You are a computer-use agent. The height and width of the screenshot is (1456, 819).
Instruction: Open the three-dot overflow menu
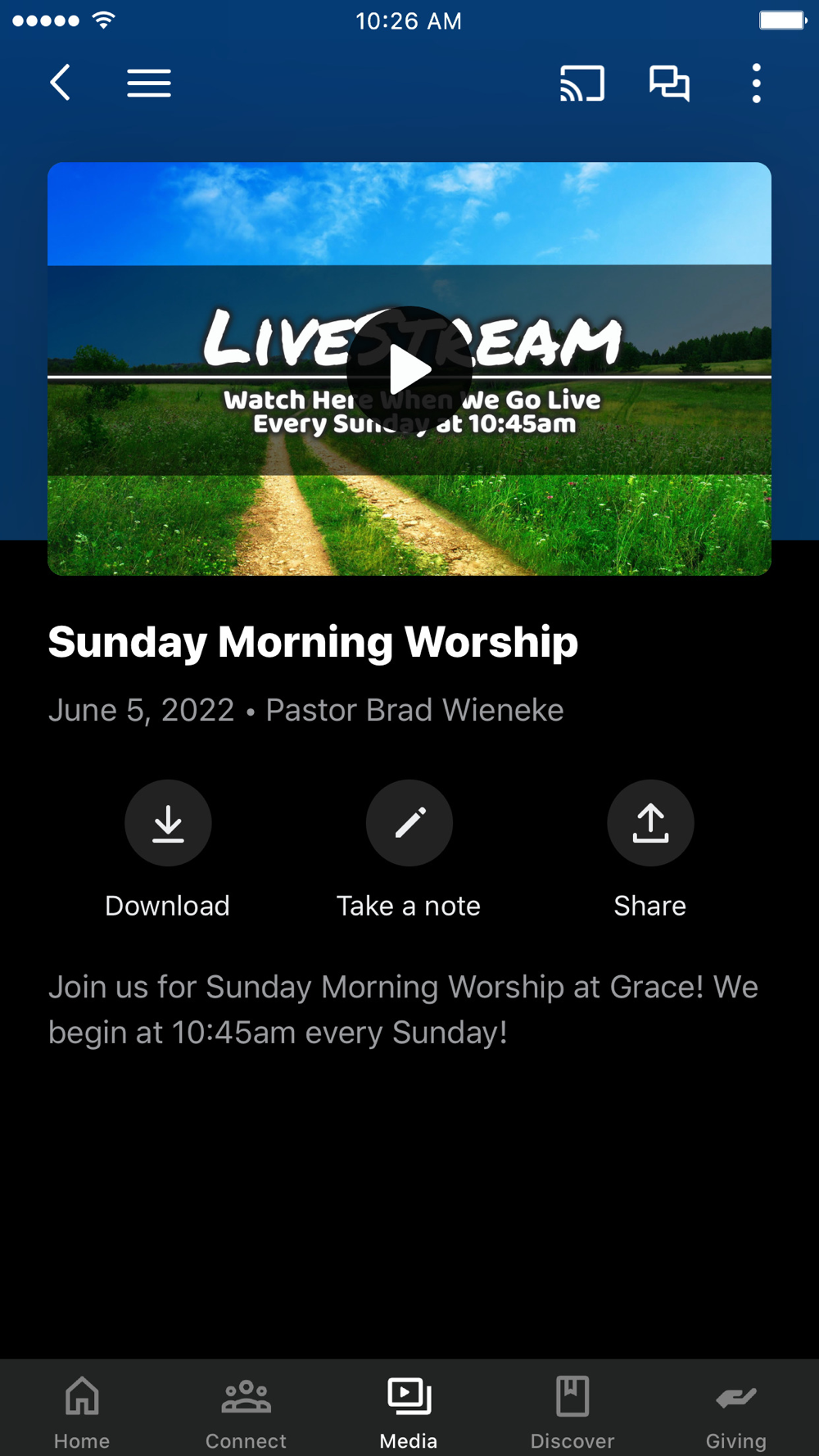tap(756, 83)
